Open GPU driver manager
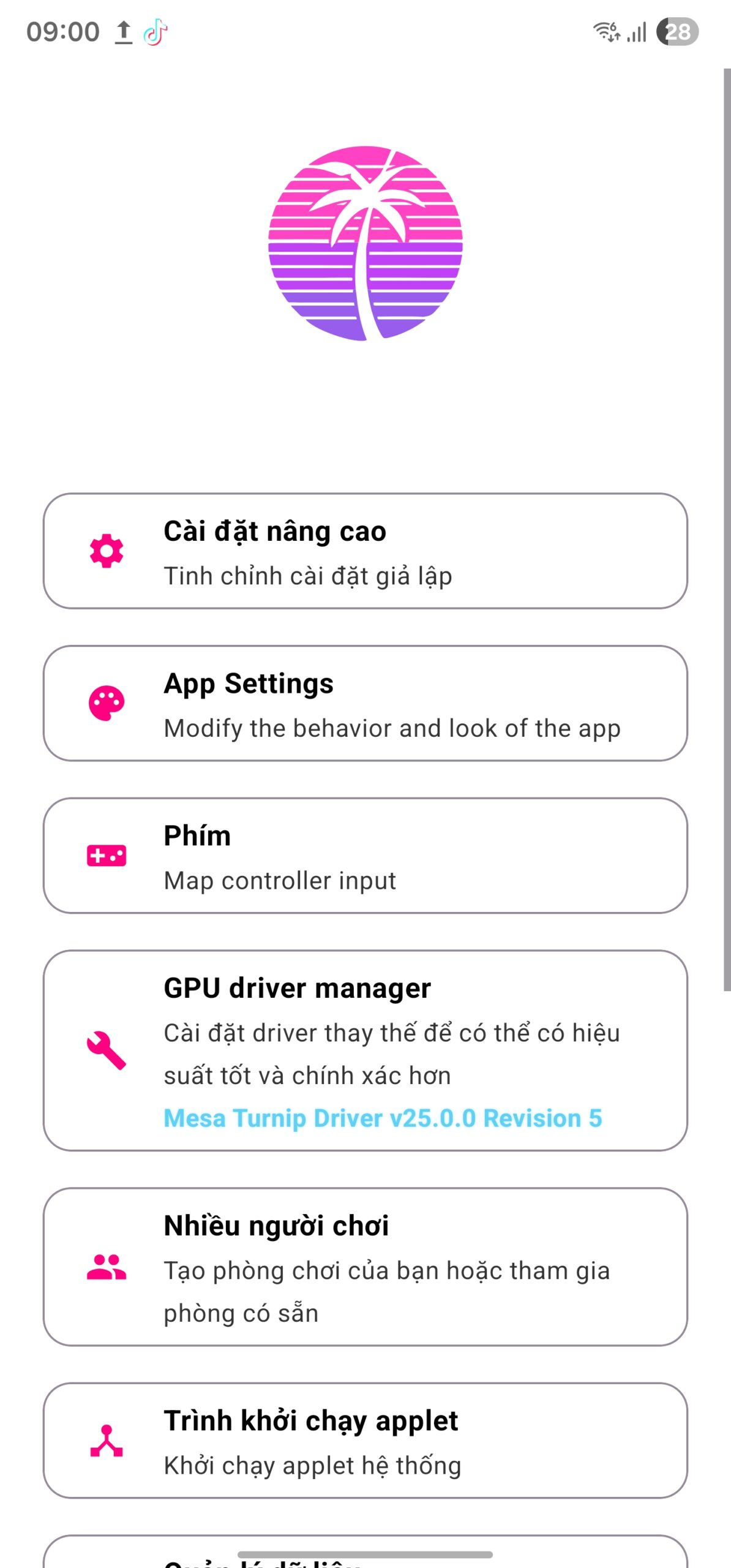Screen dimensions: 731x1568 coord(365,1050)
